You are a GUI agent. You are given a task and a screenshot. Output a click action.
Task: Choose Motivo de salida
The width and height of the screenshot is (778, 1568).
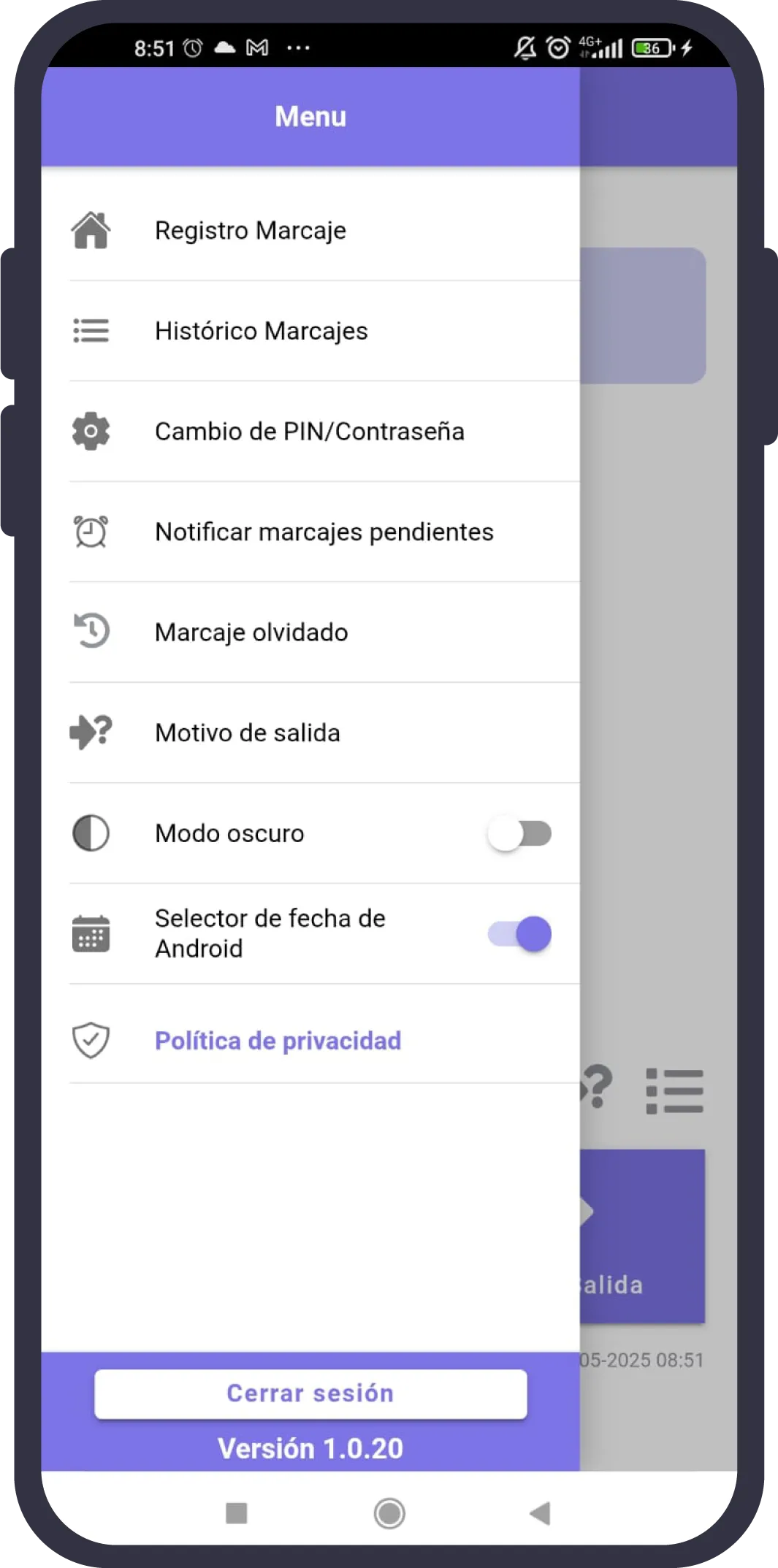point(310,733)
